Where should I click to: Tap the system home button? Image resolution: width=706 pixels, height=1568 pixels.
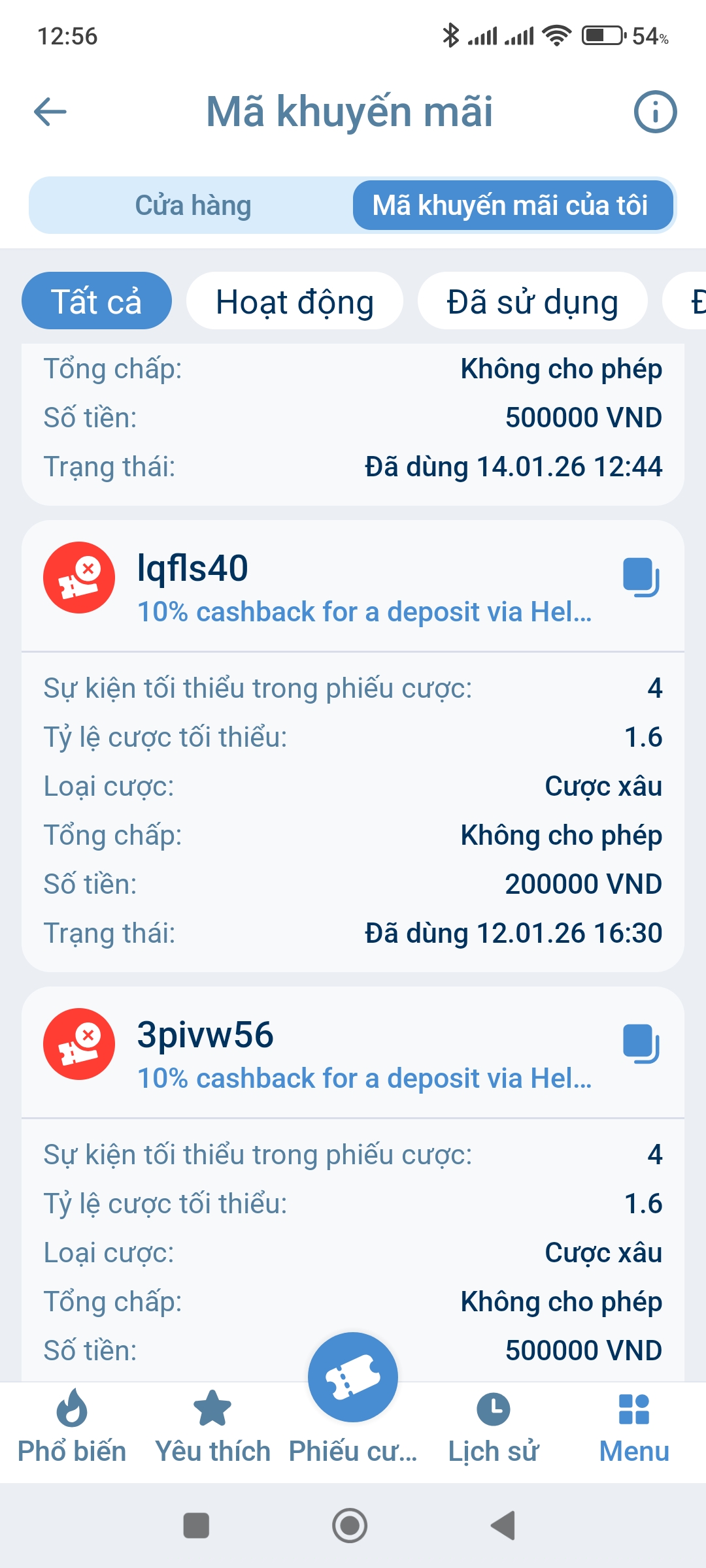point(350,1526)
